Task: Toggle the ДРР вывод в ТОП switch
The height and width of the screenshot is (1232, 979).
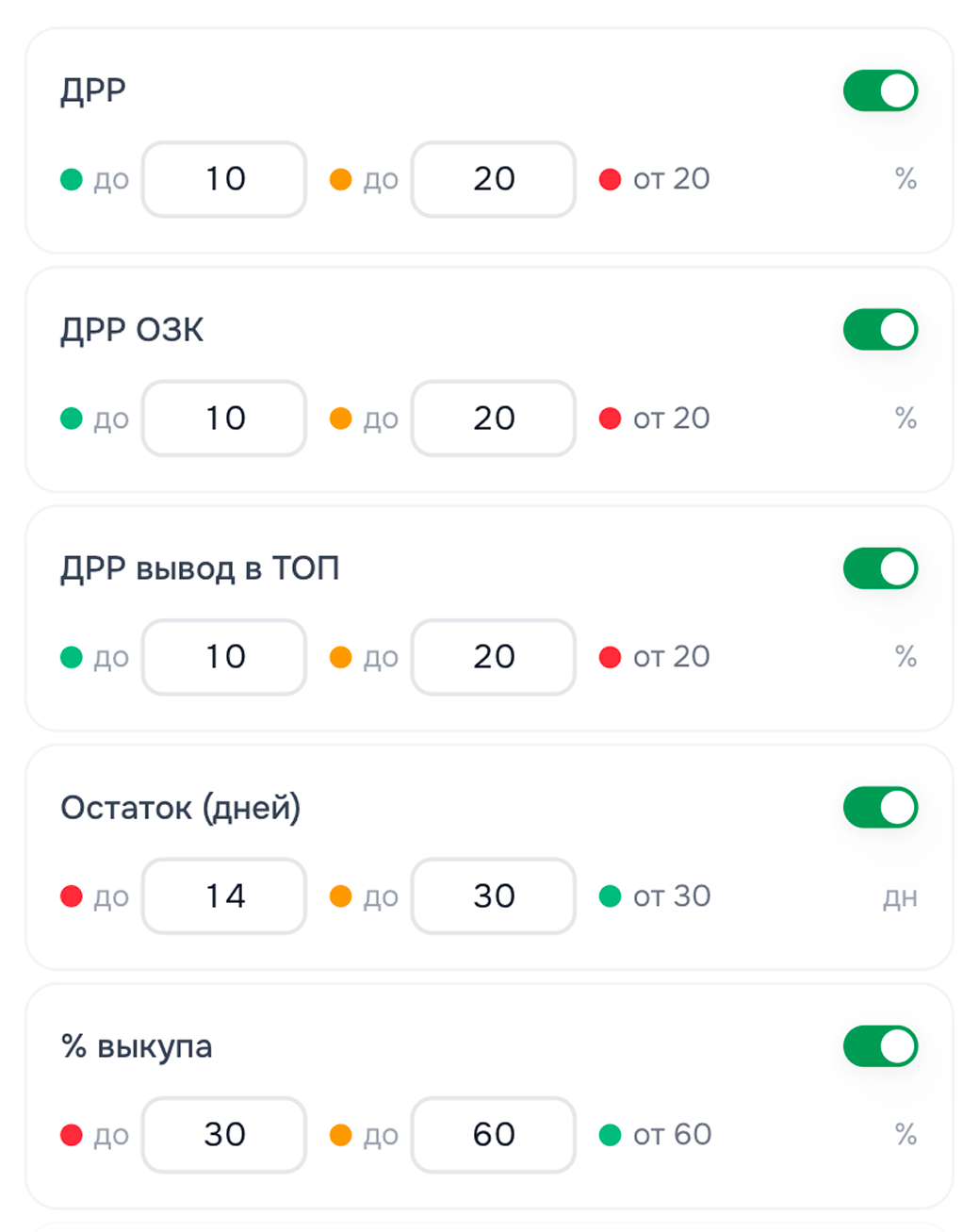Action: (879, 567)
